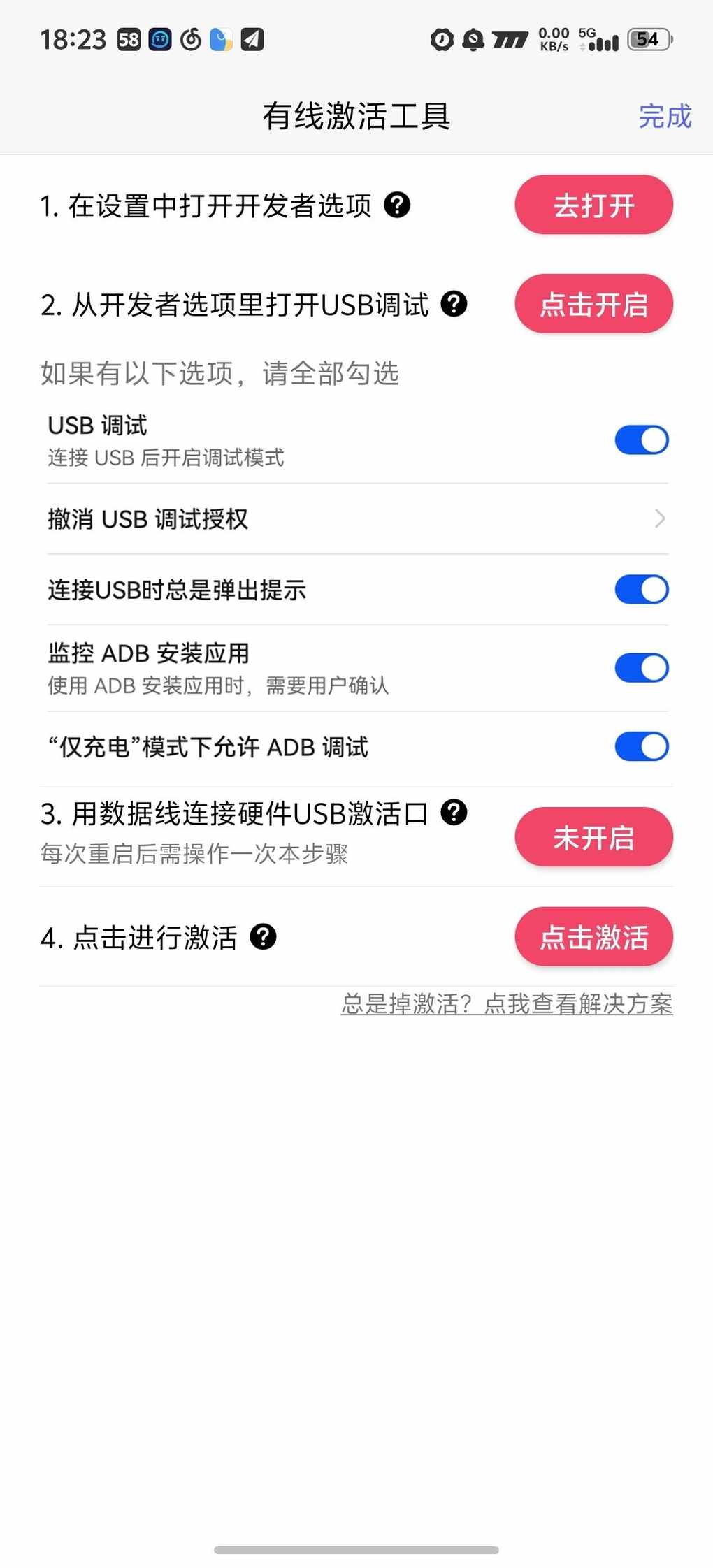
Task: Open help icon beside step 3 USB激活口
Action: 454,813
